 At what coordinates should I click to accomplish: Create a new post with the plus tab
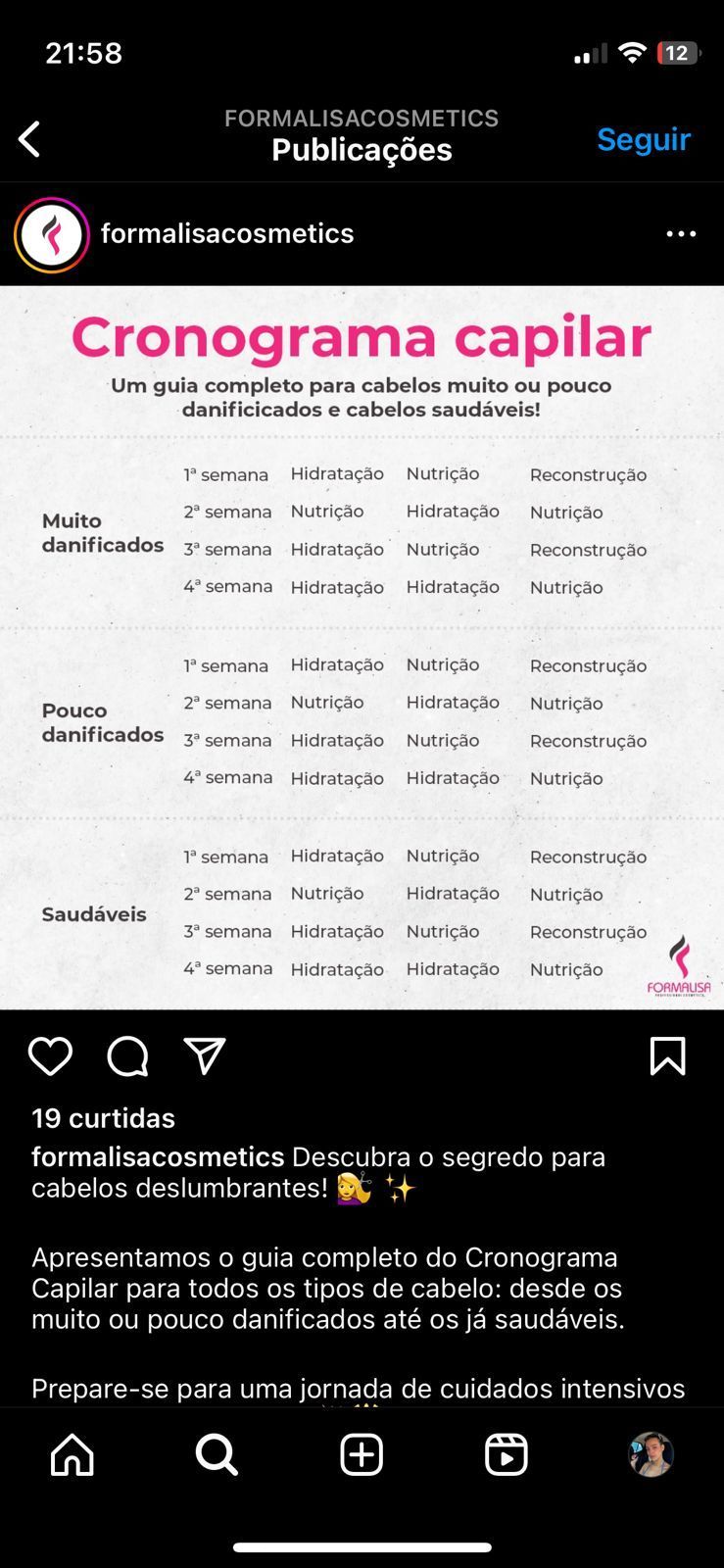(362, 1454)
